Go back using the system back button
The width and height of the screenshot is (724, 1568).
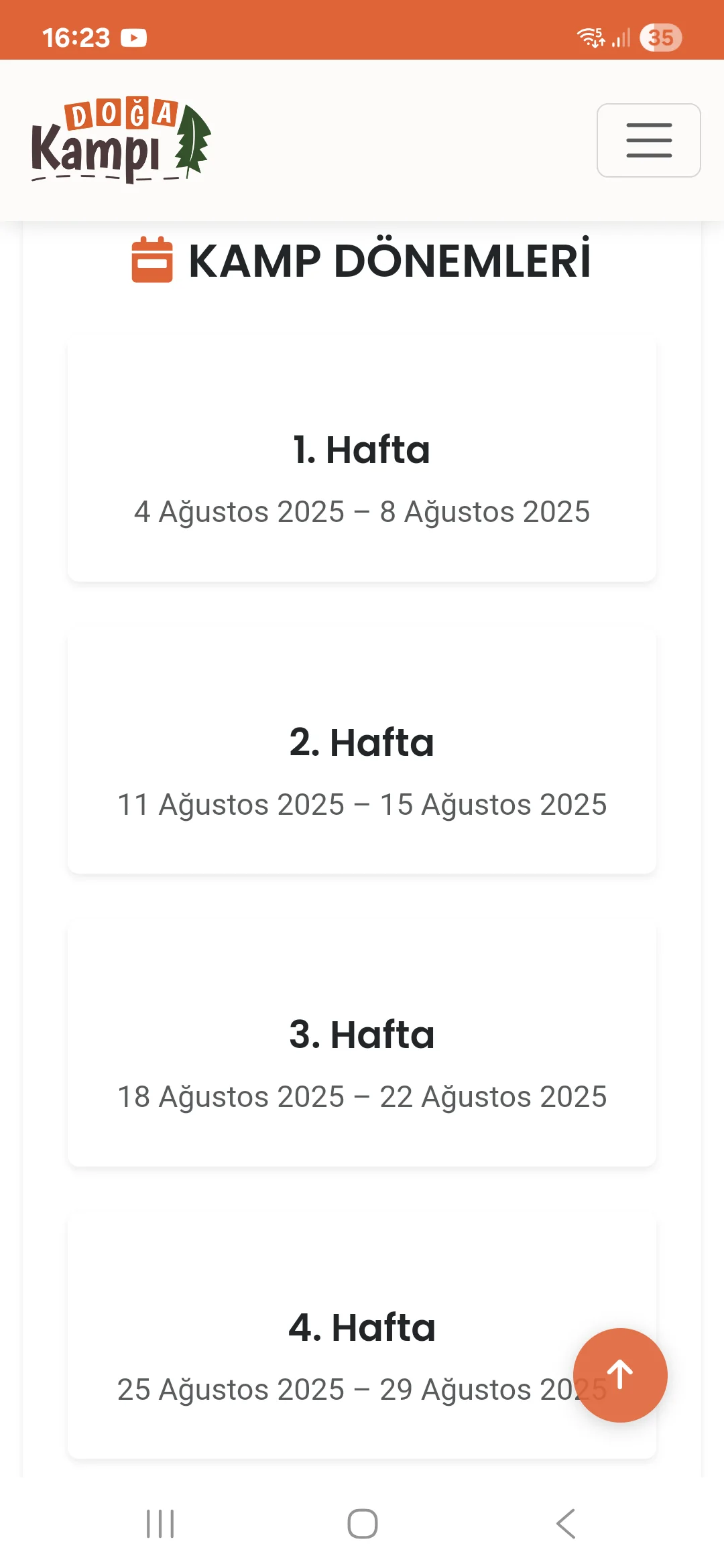click(566, 1524)
